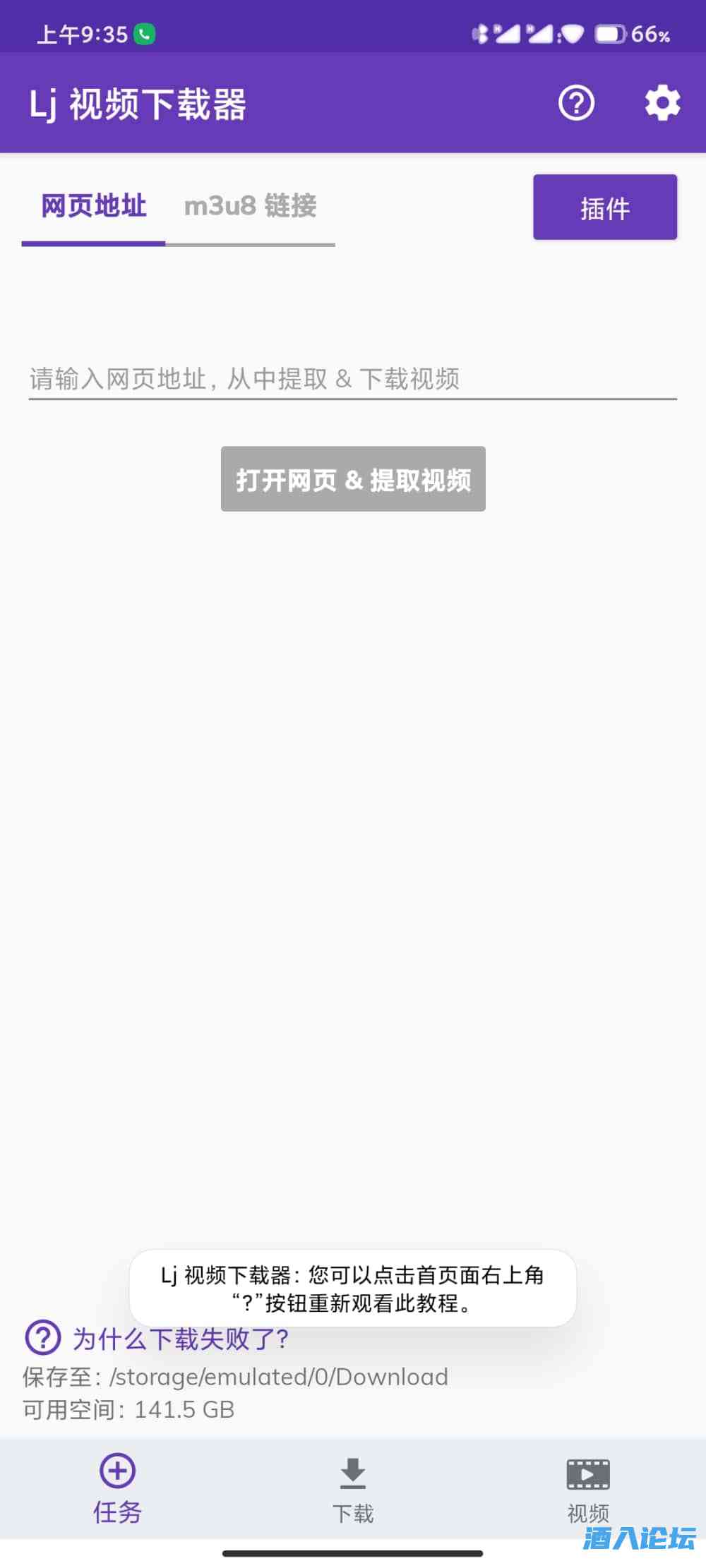Open the help question mark icon
706x1568 pixels.
point(576,103)
